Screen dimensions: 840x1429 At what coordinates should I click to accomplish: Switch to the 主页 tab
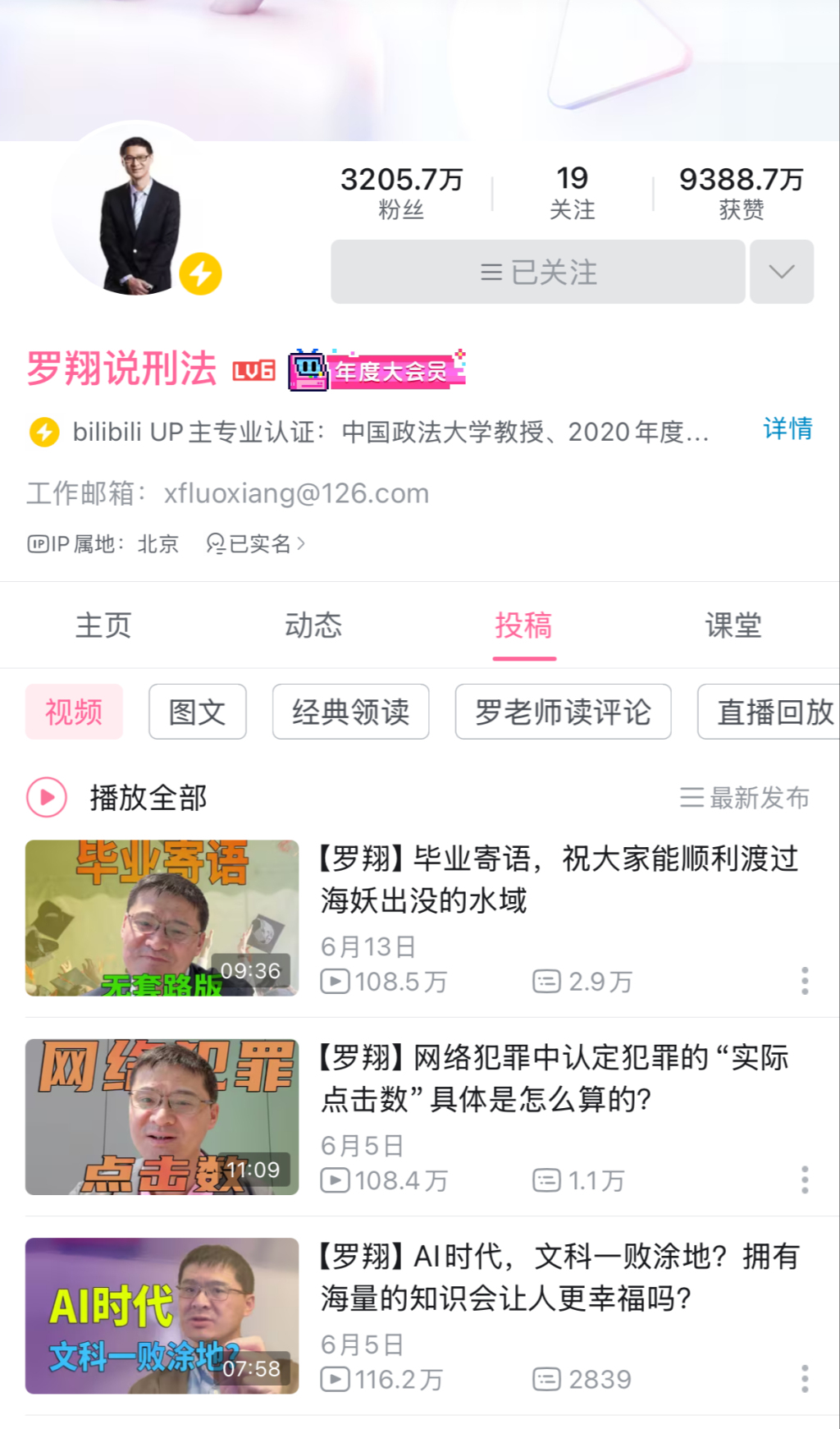tap(103, 625)
